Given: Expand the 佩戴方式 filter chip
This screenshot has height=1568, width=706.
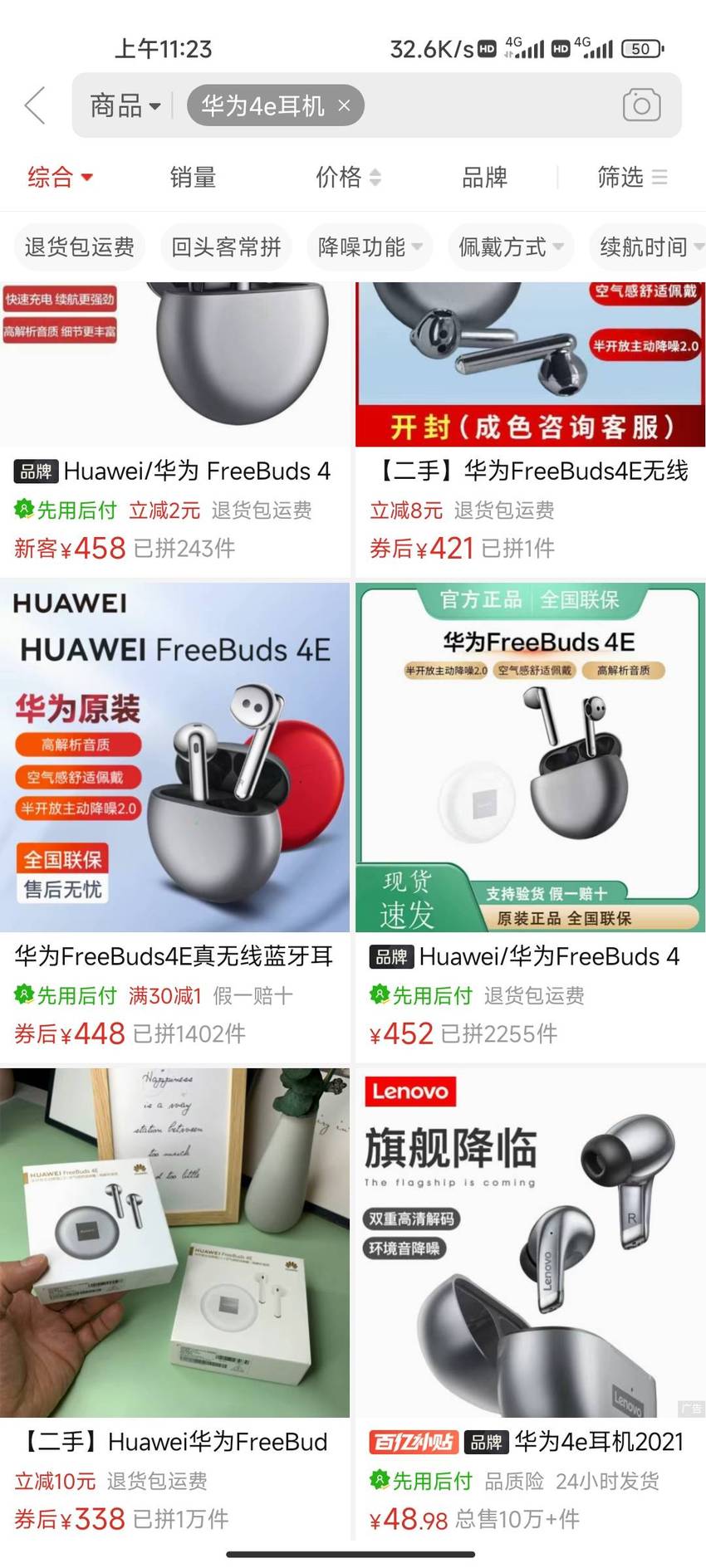Looking at the screenshot, I should 511,247.
